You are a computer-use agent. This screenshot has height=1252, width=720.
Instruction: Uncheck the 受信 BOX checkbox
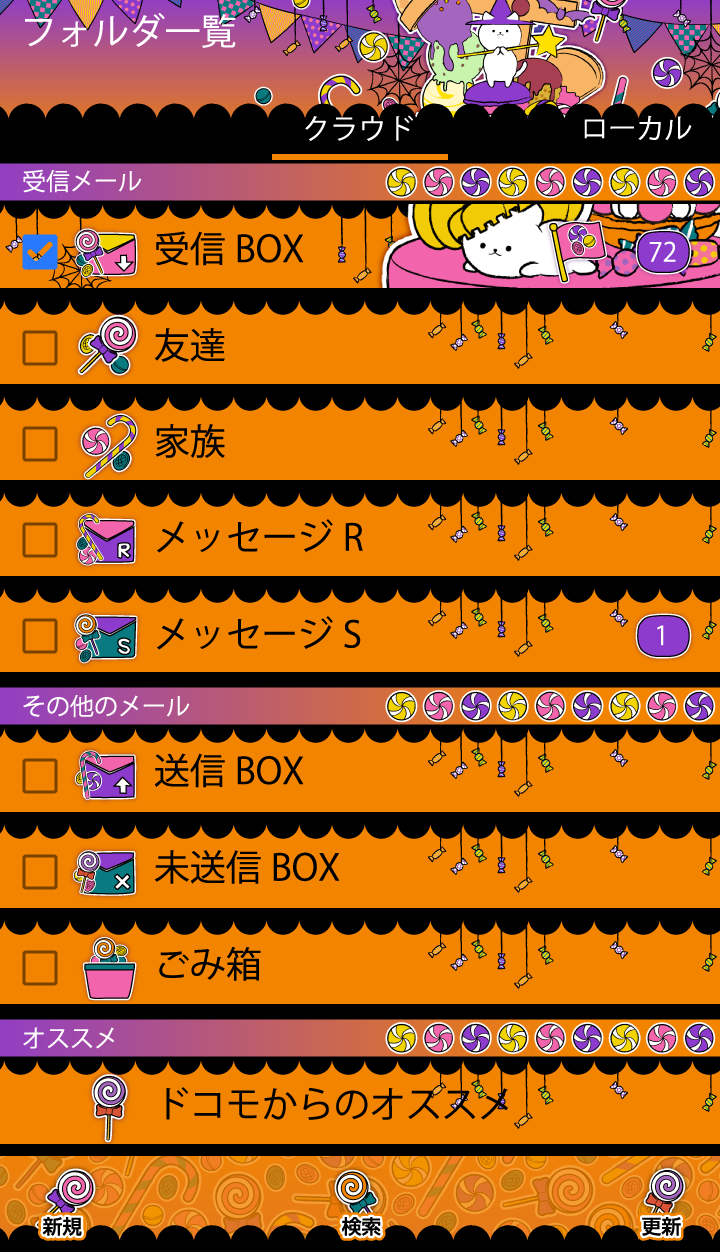coord(40,252)
